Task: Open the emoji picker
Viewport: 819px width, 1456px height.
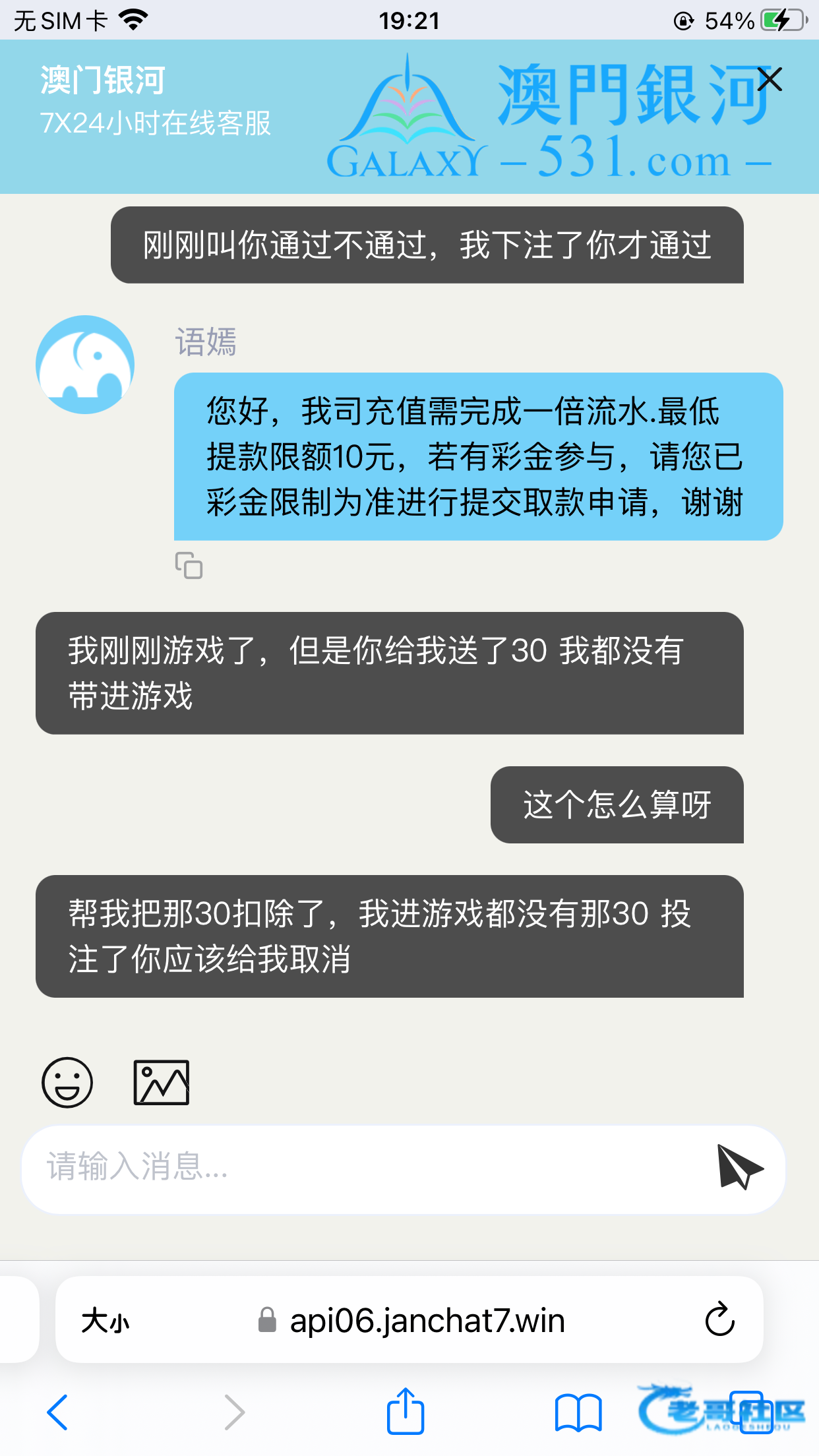Action: coord(67,1082)
